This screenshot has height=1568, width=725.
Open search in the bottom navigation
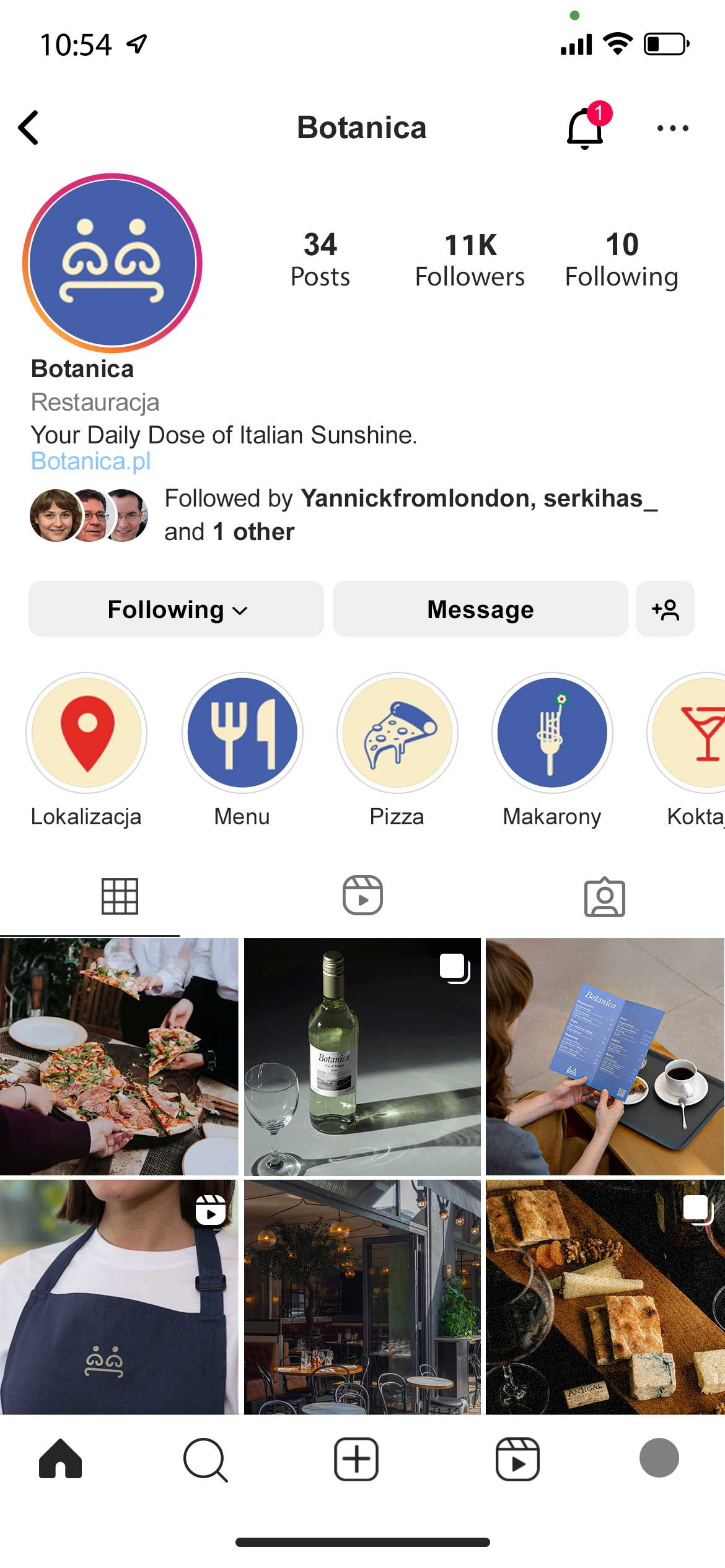206,1460
